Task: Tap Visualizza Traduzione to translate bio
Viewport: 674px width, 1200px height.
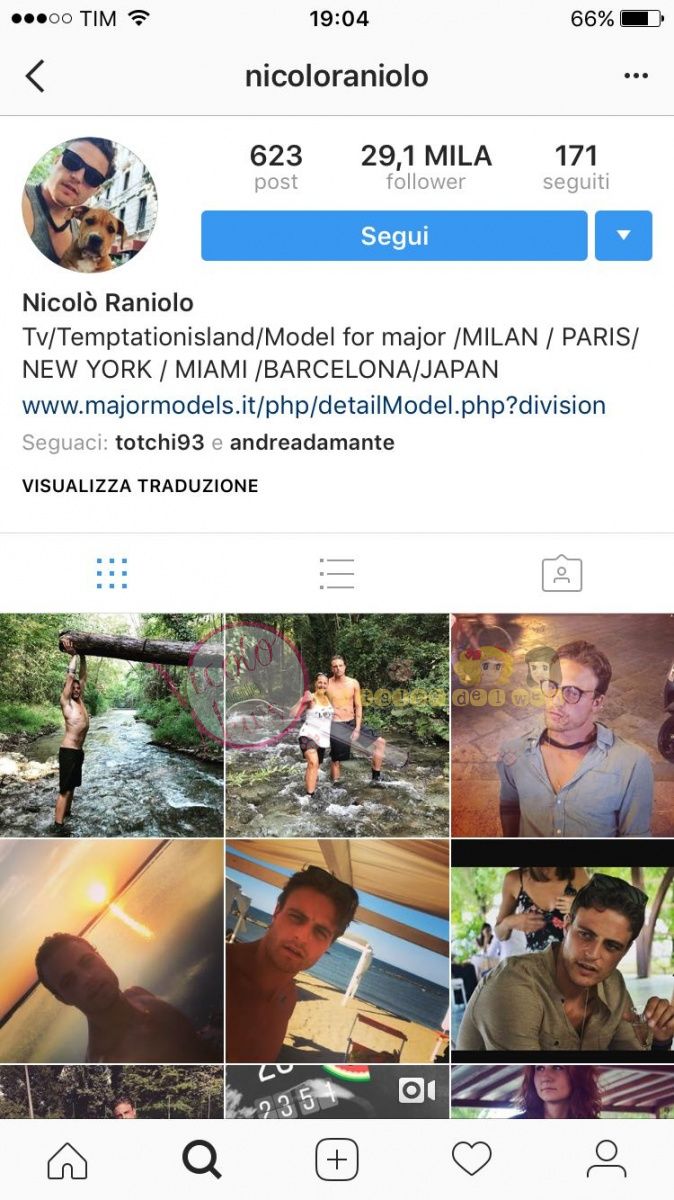Action: coord(140,486)
